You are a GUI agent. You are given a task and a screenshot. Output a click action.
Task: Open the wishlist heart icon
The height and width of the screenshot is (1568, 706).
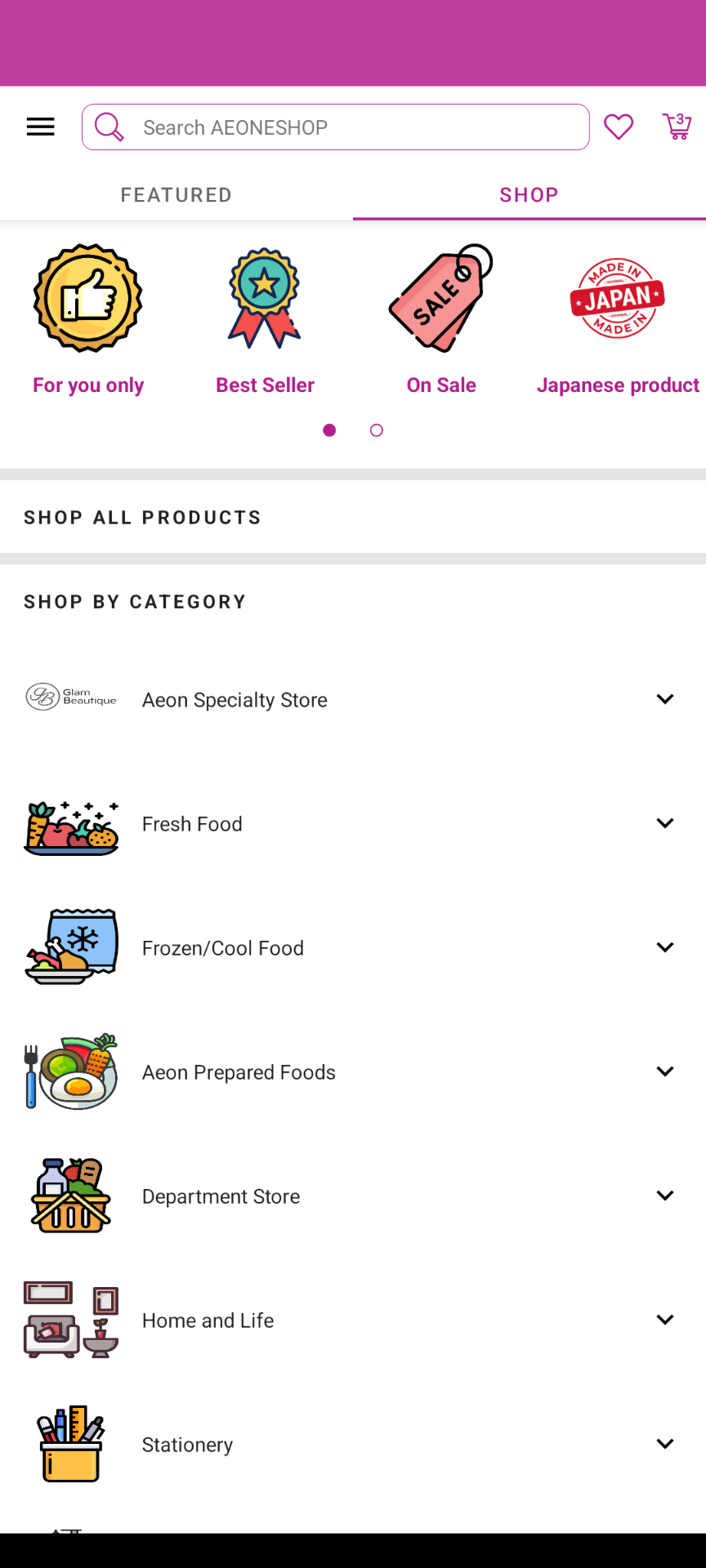tap(618, 127)
